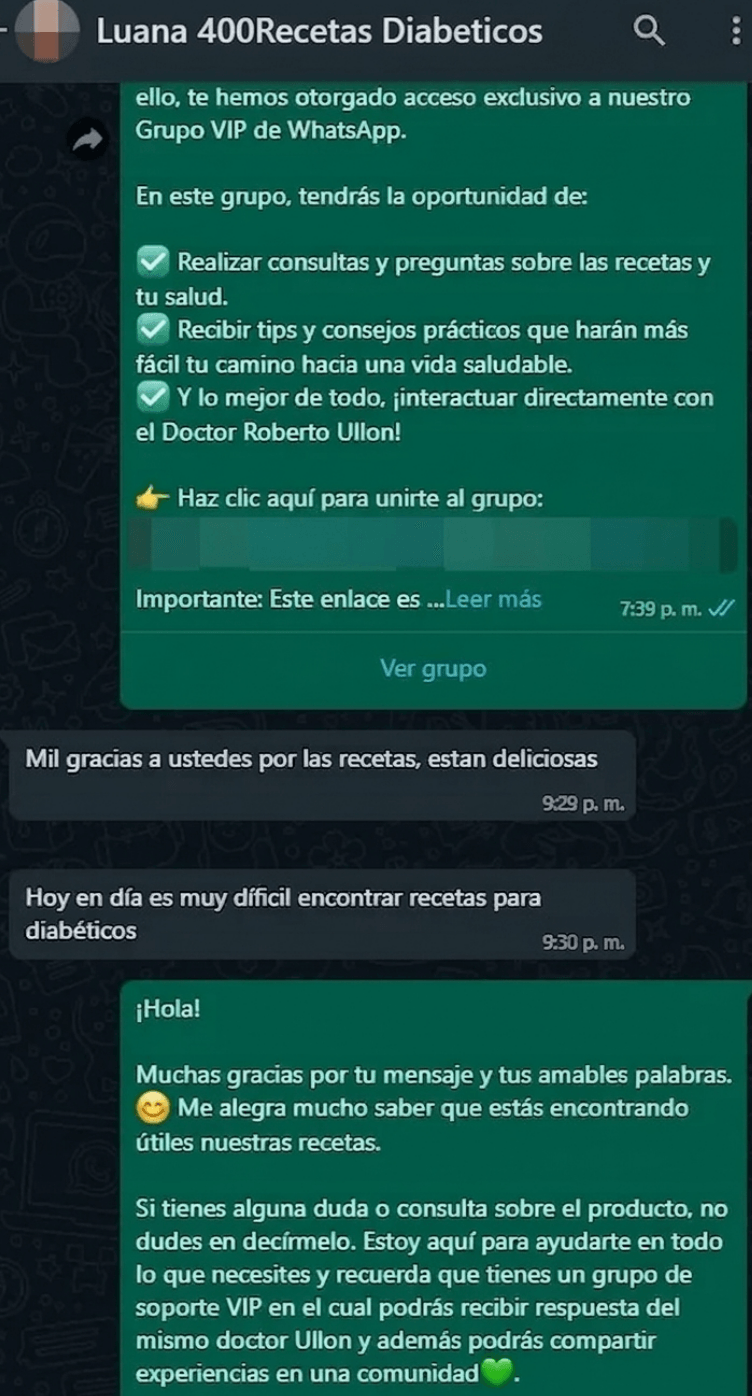Open Luana 400Recetas Diabeticos contact info
This screenshot has width=752, height=1396.
tap(319, 32)
